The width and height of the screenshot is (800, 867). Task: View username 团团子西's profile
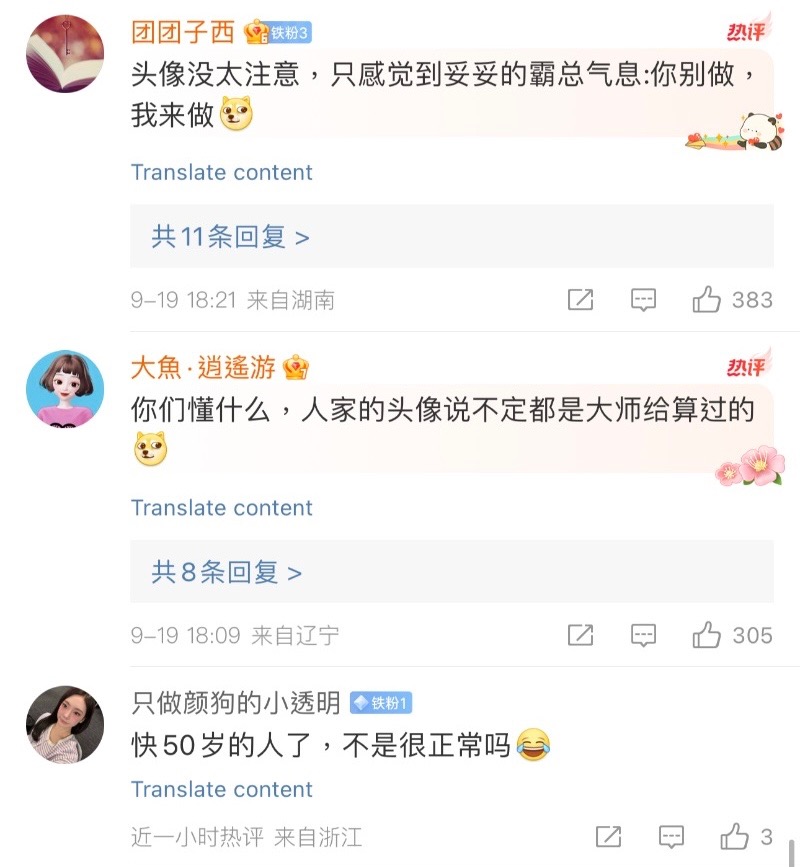[183, 33]
